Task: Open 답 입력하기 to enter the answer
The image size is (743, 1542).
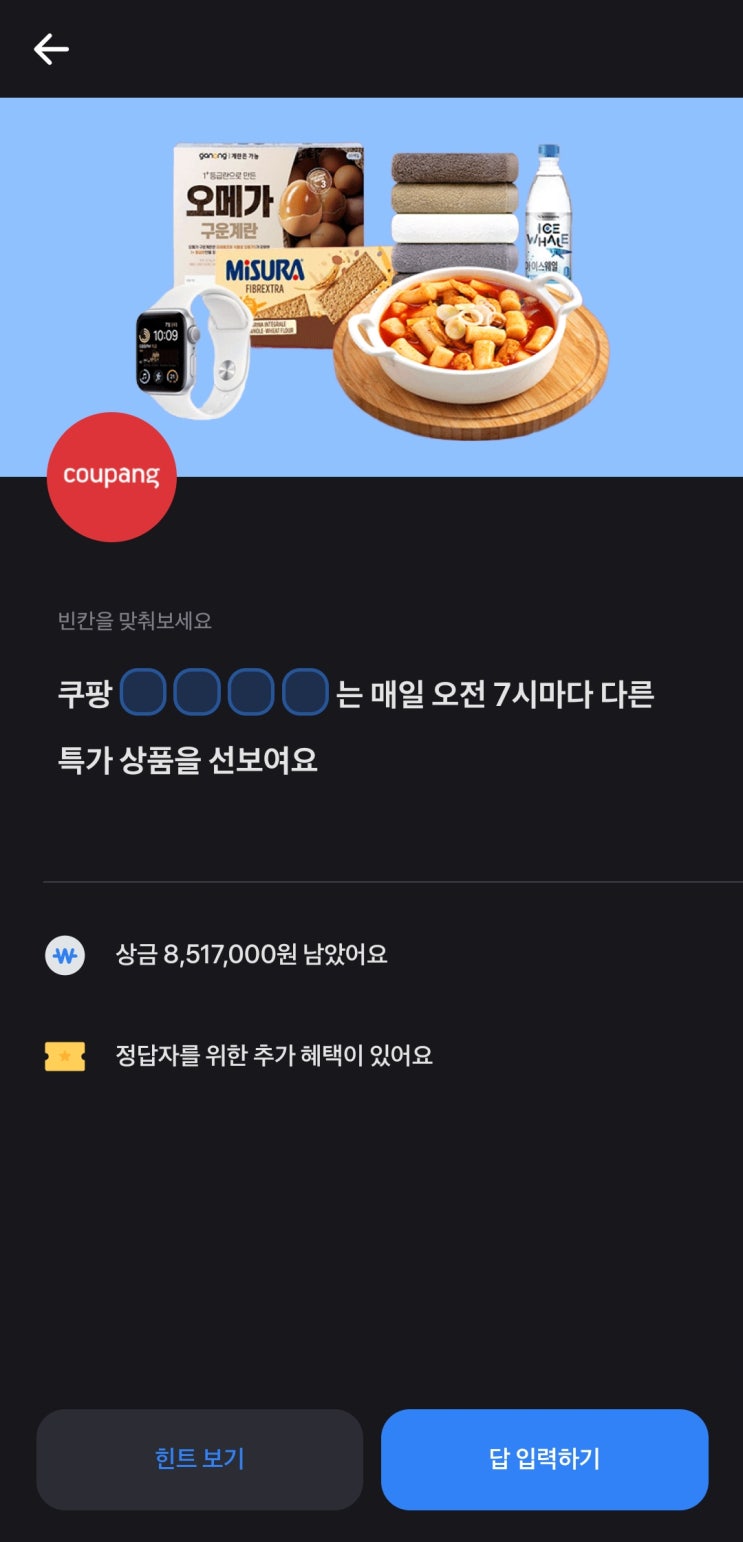Action: (x=545, y=1459)
